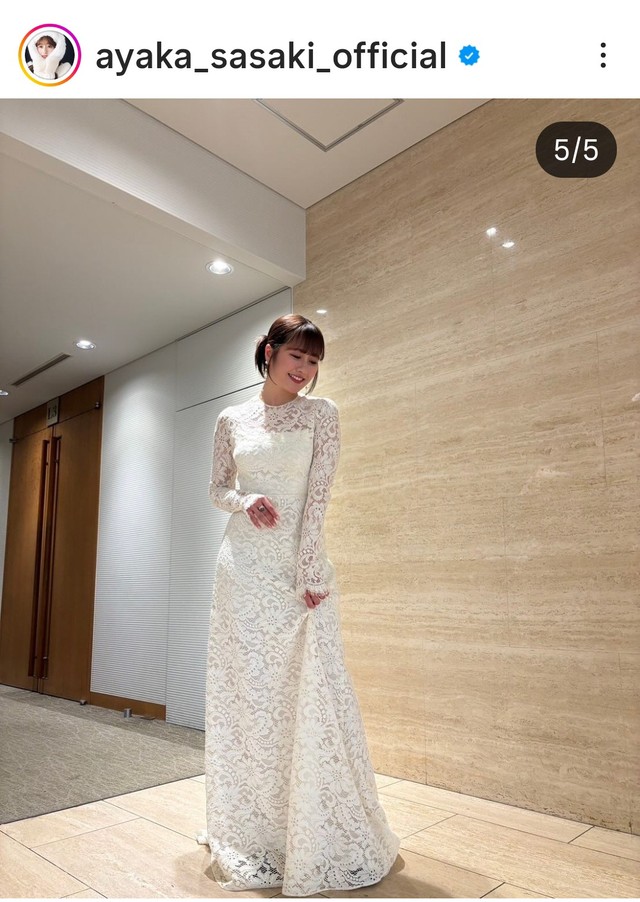Open the ayaka_sasaki_official profile username
640x902 pixels.
pyautogui.click(x=270, y=56)
